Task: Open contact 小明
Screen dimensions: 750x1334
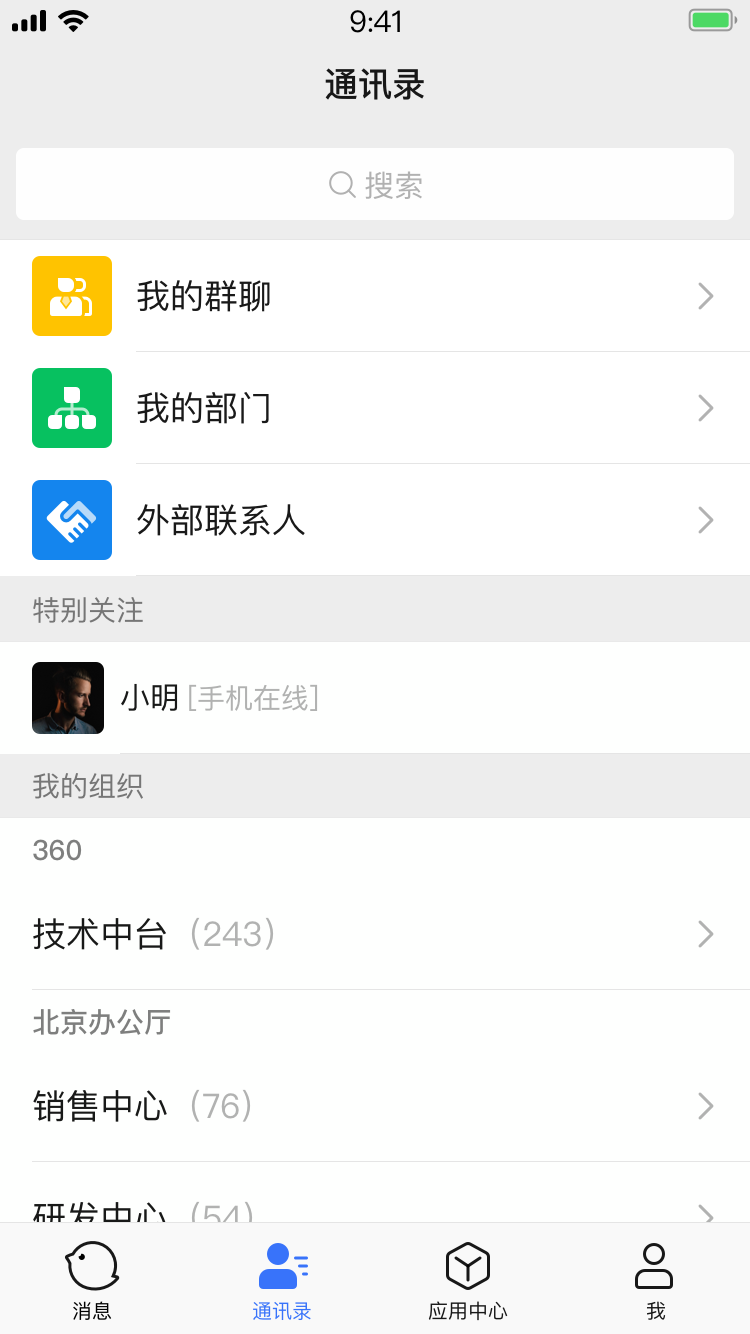Action: (375, 698)
